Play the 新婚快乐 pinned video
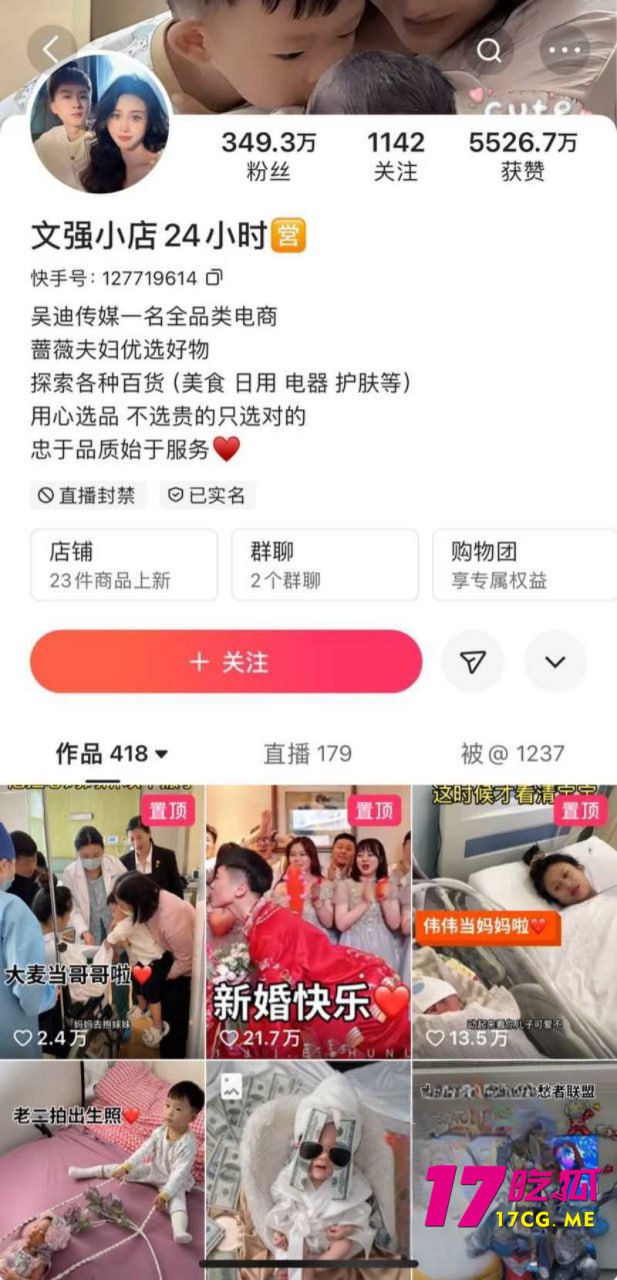 point(308,920)
